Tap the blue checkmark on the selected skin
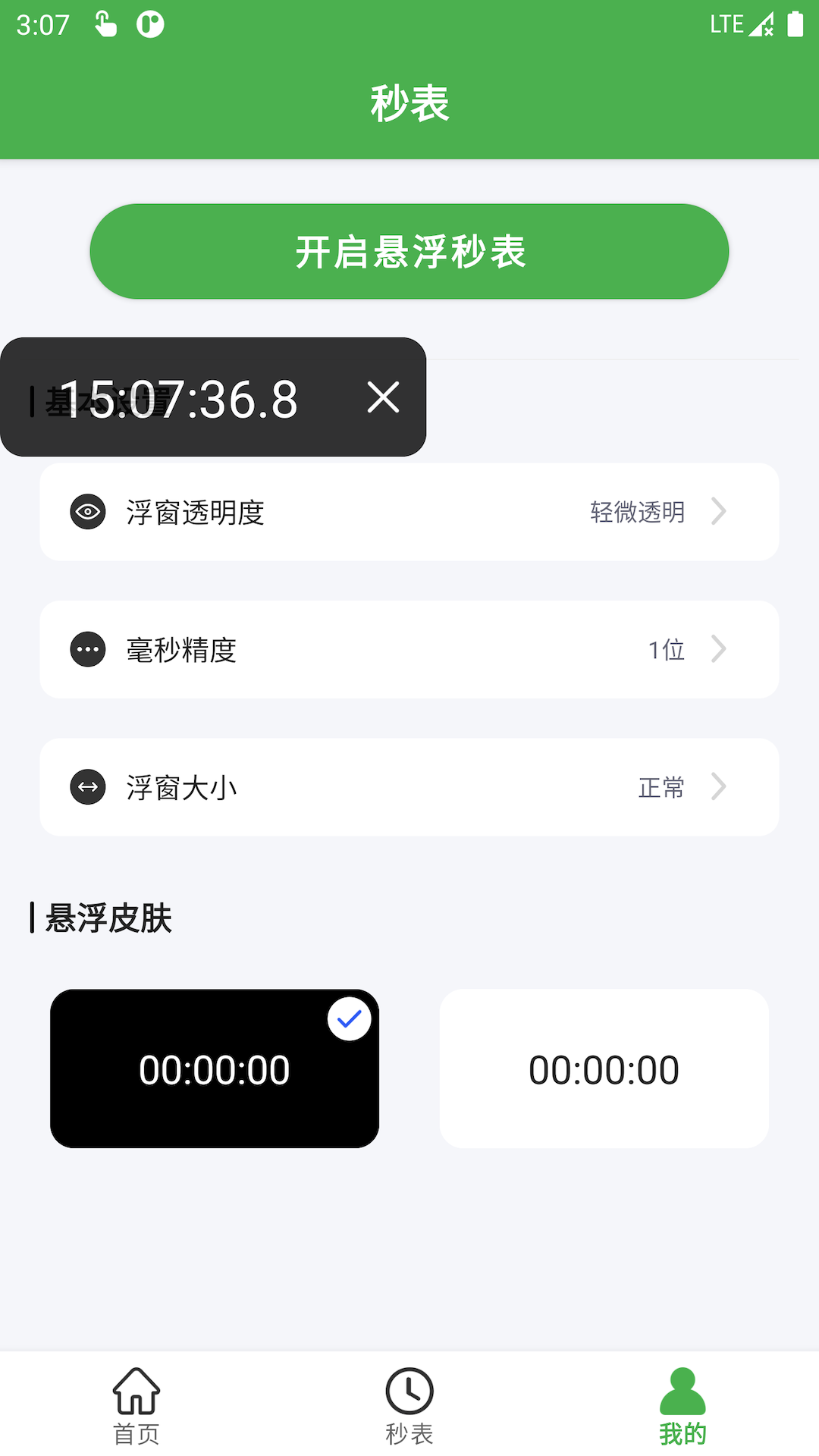This screenshot has width=819, height=1456. (349, 1018)
